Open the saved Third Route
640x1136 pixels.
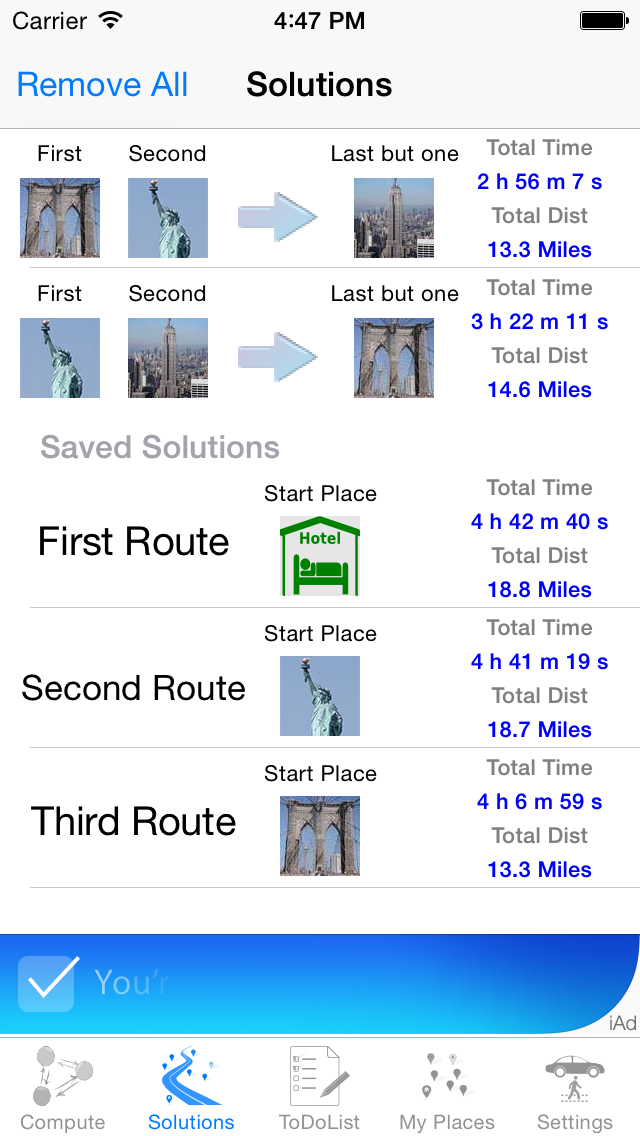320,818
